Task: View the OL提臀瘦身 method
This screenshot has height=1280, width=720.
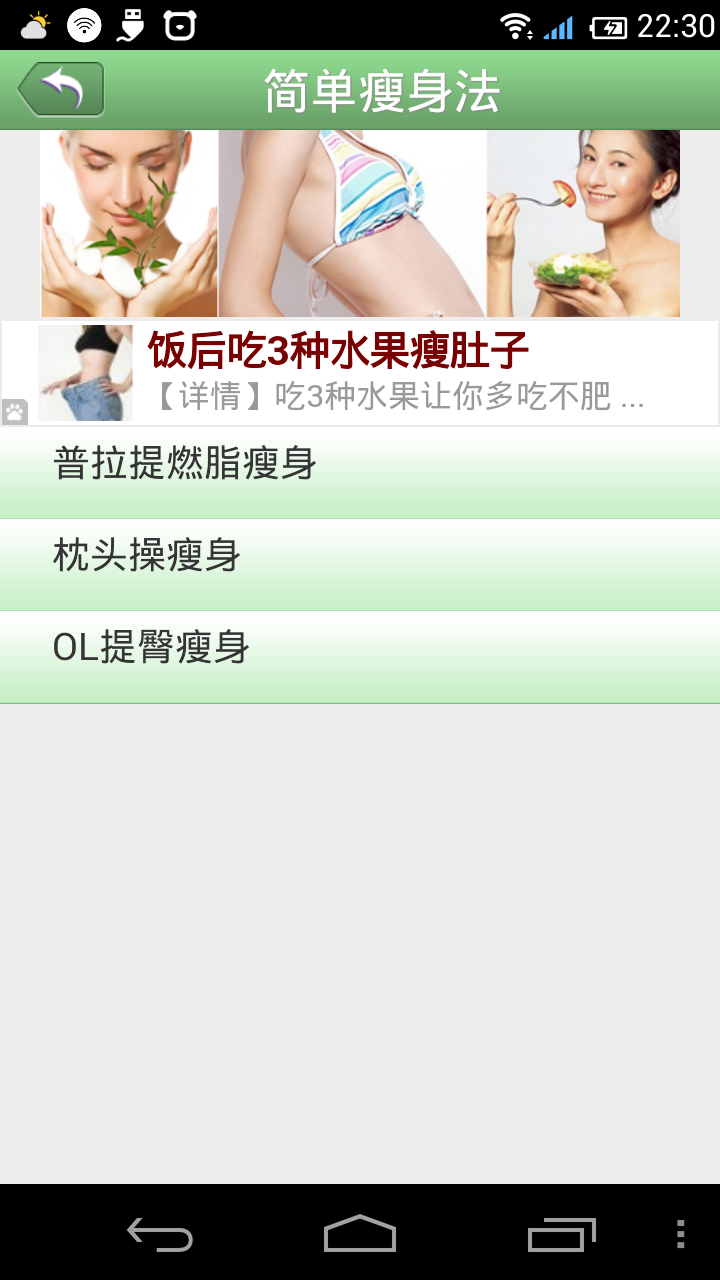Action: tap(360, 656)
